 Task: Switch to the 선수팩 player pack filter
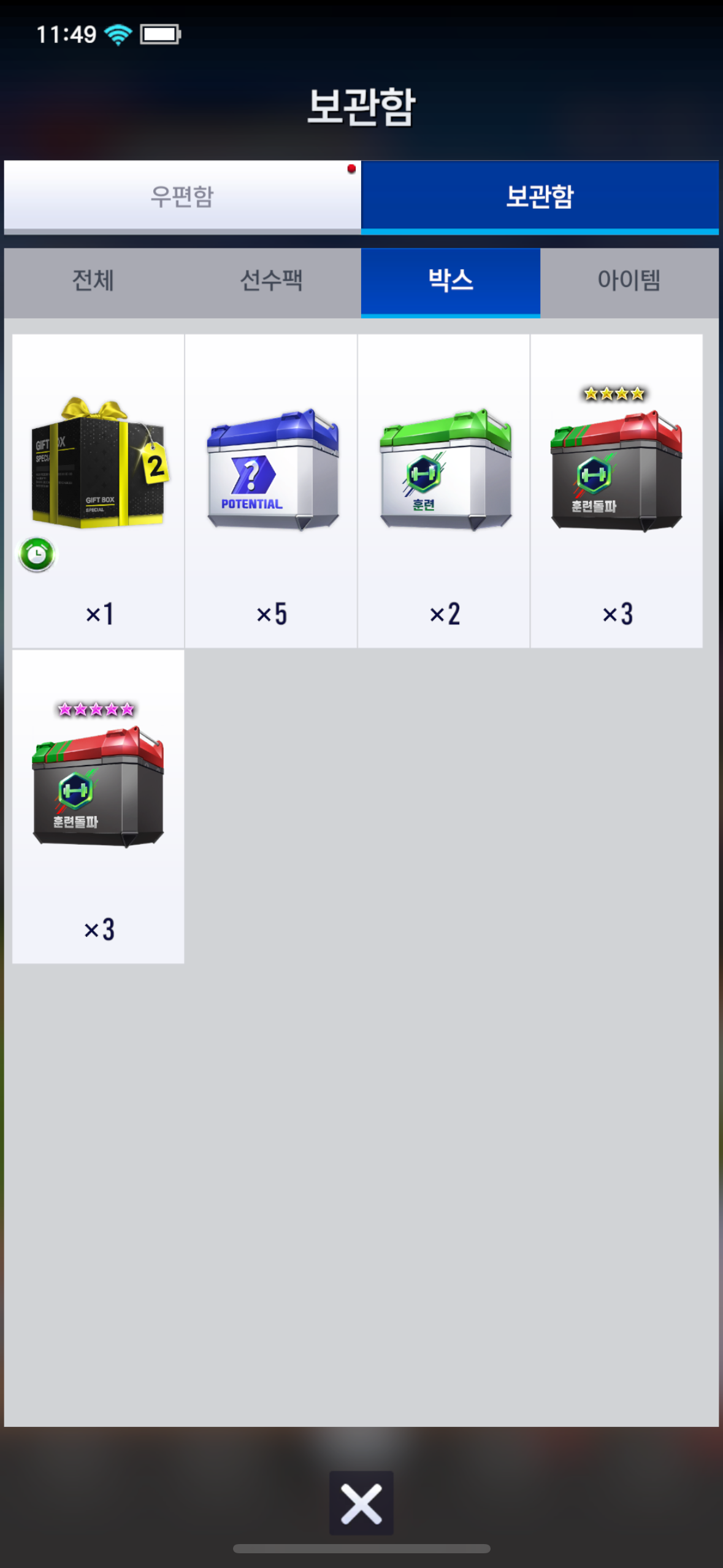click(x=272, y=281)
